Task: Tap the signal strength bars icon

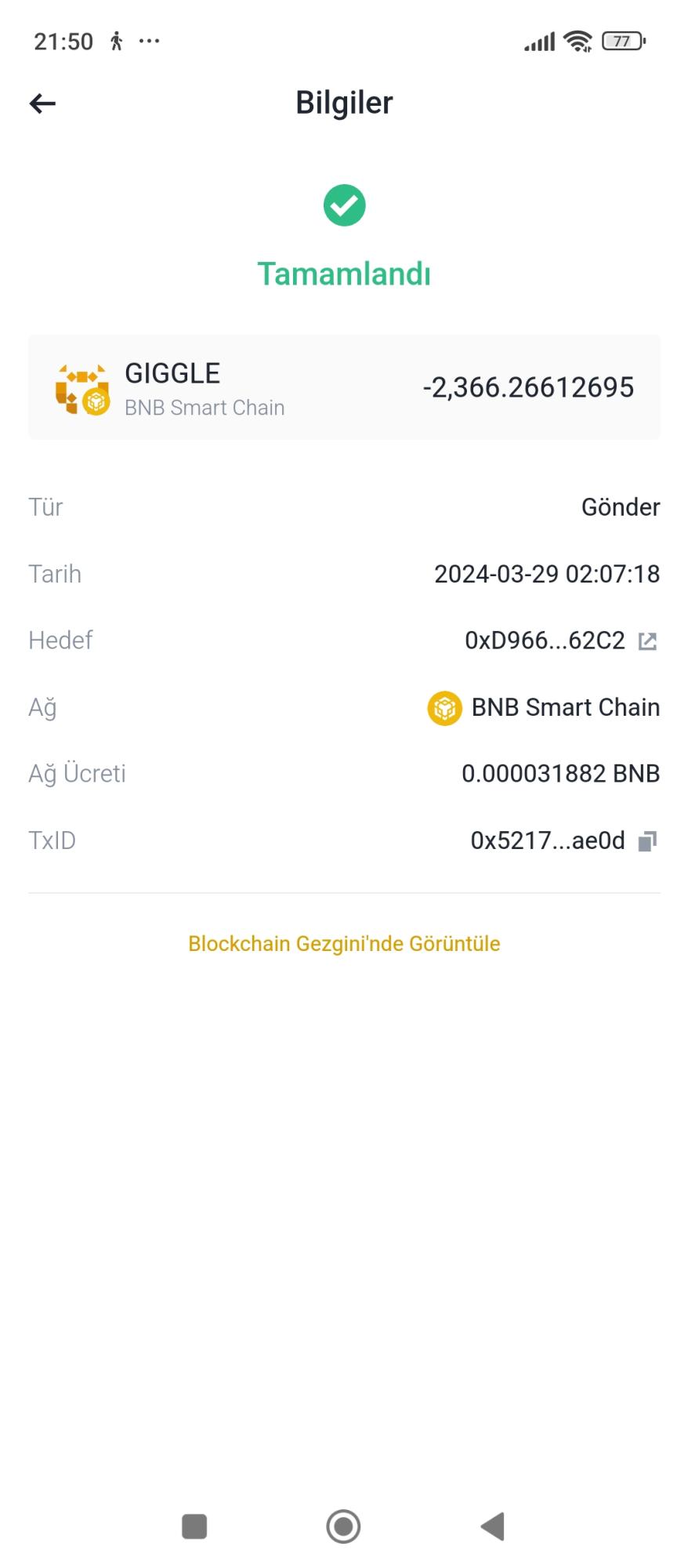Action: [538, 40]
